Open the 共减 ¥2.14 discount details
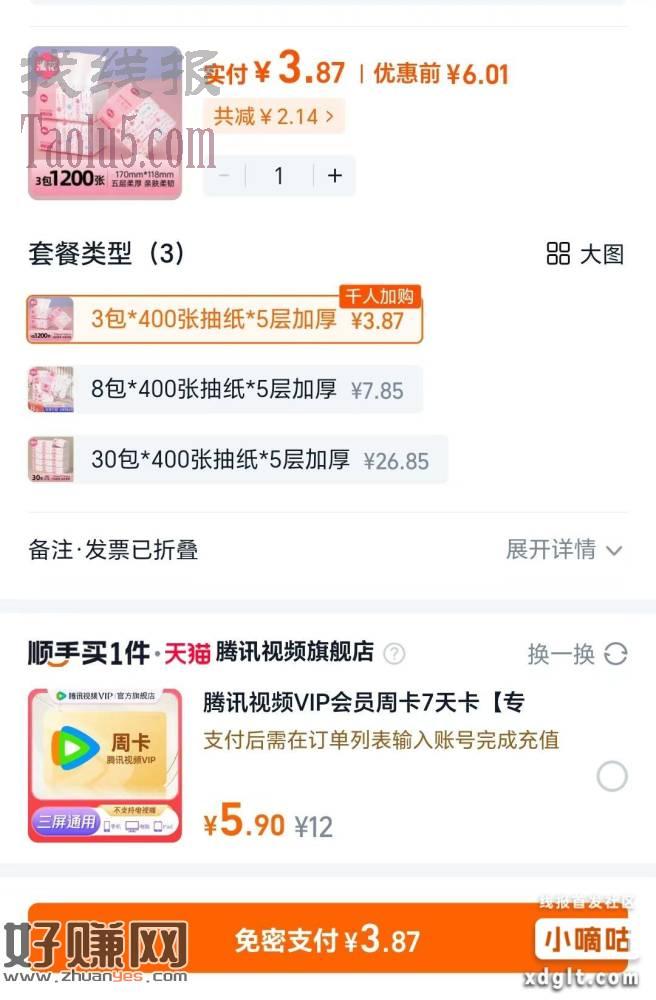The image size is (656, 1000). (x=274, y=117)
